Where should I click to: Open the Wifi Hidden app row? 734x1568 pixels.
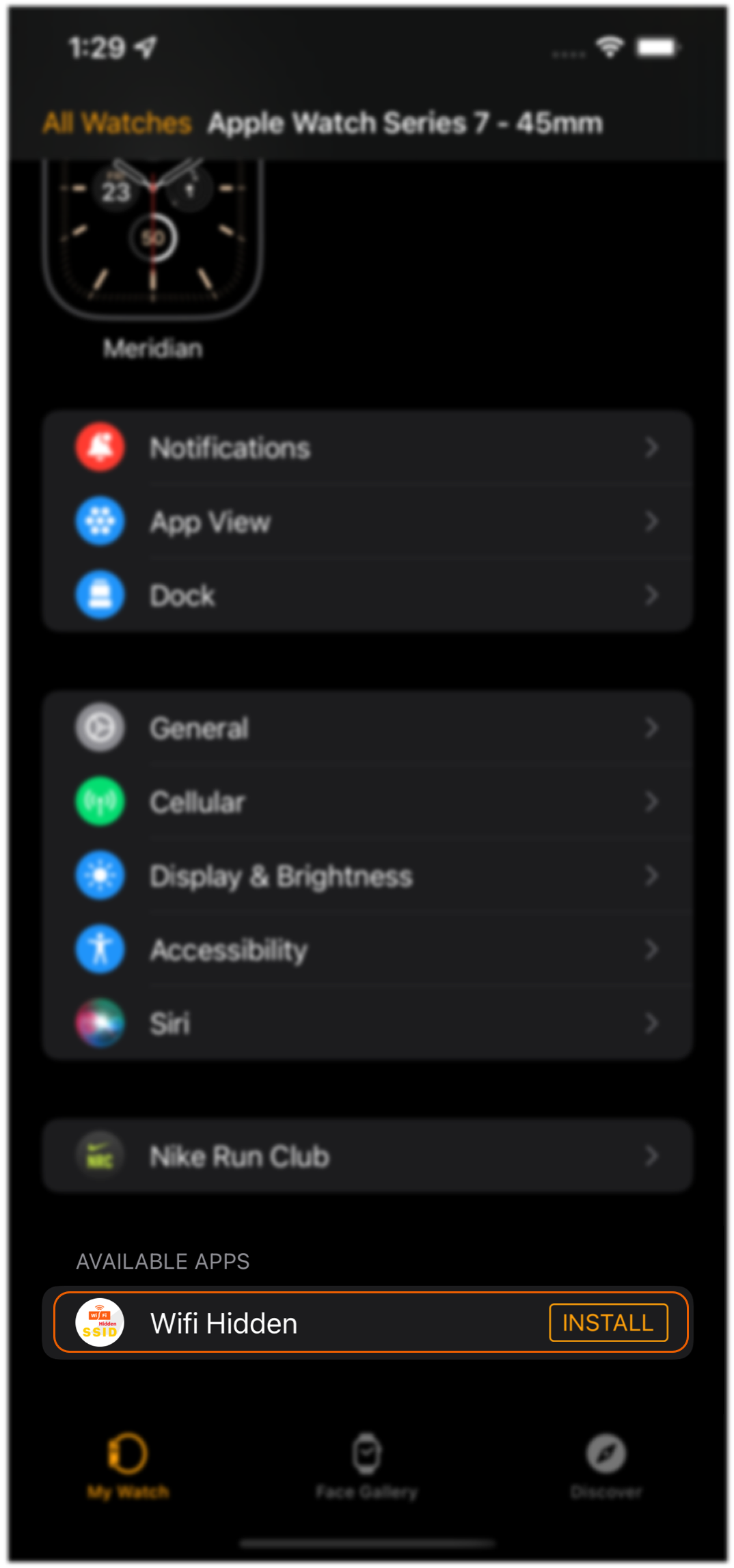click(x=368, y=1322)
